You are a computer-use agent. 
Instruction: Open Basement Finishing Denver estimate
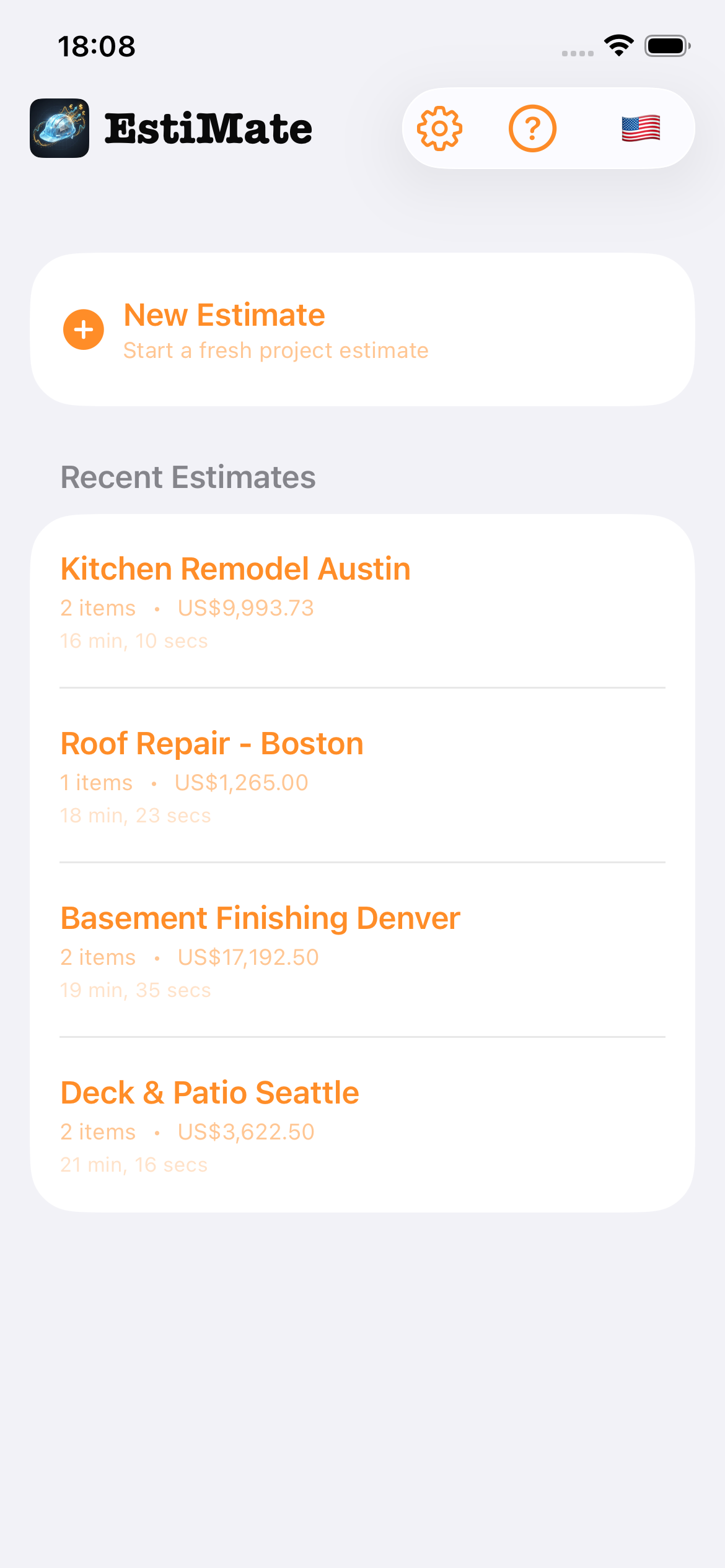[362, 950]
